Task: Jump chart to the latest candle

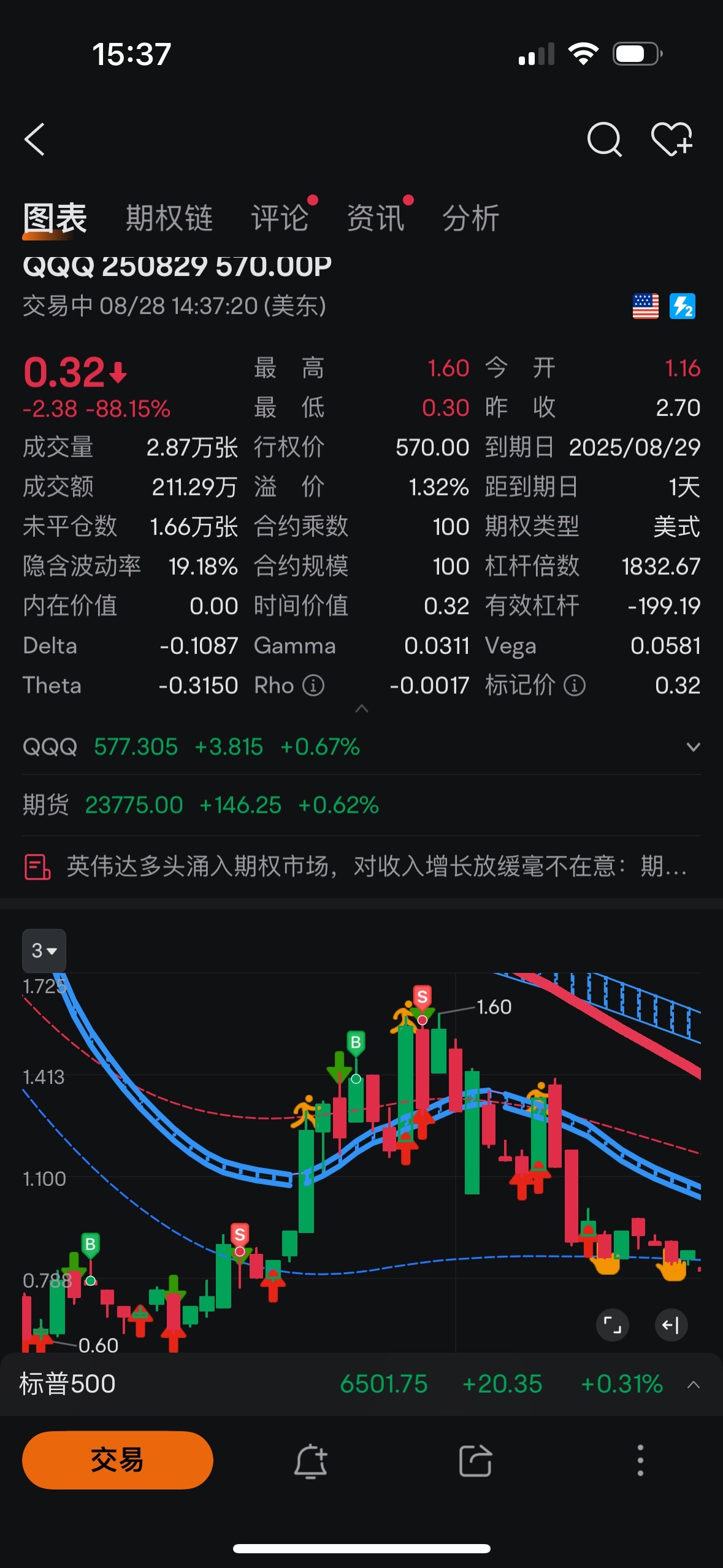Action: pyautogui.click(x=671, y=1325)
